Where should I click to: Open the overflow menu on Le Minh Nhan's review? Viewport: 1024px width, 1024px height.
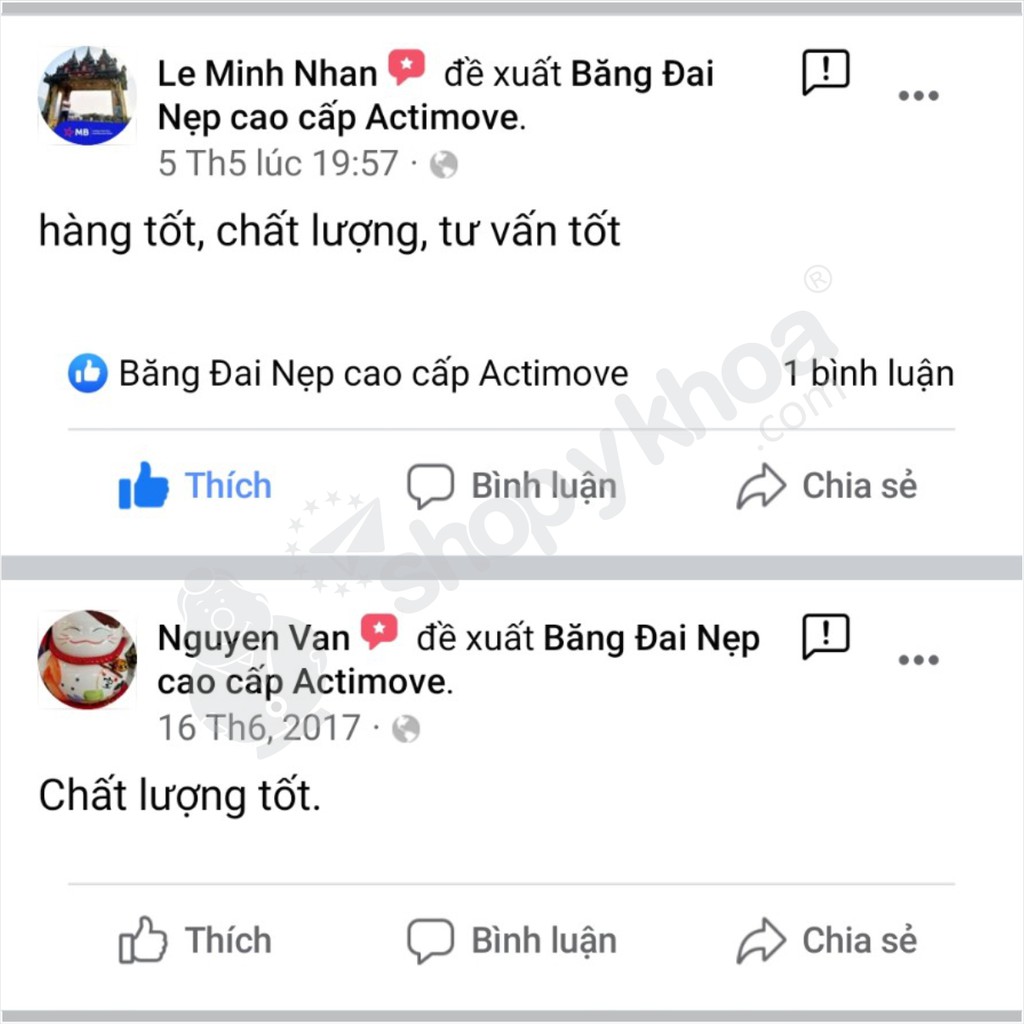pos(917,96)
